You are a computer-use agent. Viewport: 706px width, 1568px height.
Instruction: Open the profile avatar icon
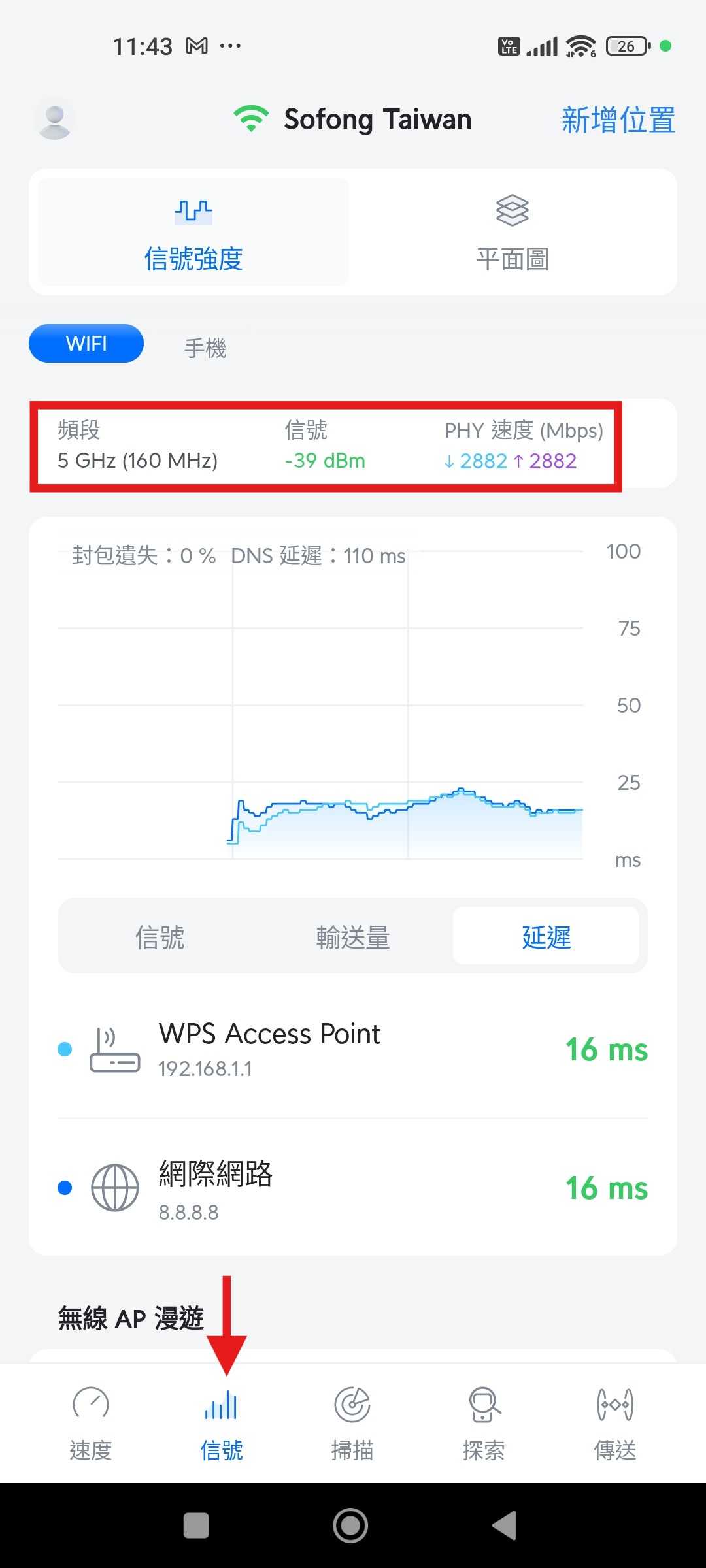pyautogui.click(x=54, y=119)
